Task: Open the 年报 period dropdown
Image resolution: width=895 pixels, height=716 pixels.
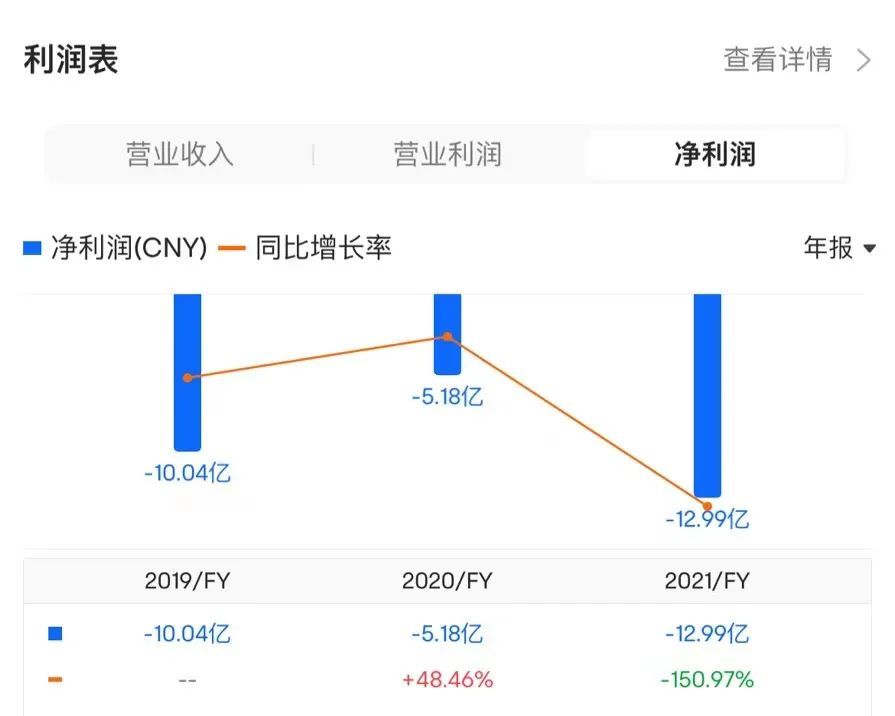Action: pos(839,247)
